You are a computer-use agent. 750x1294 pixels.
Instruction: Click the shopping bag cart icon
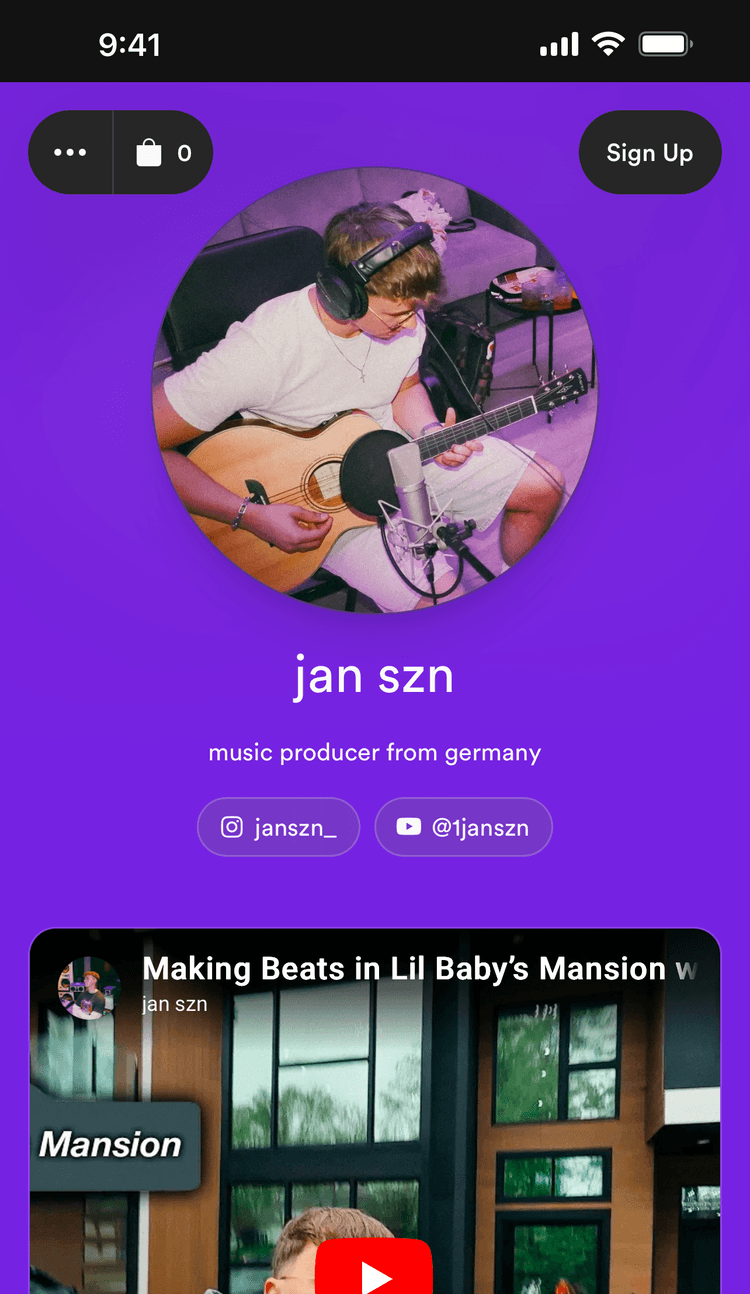[150, 152]
